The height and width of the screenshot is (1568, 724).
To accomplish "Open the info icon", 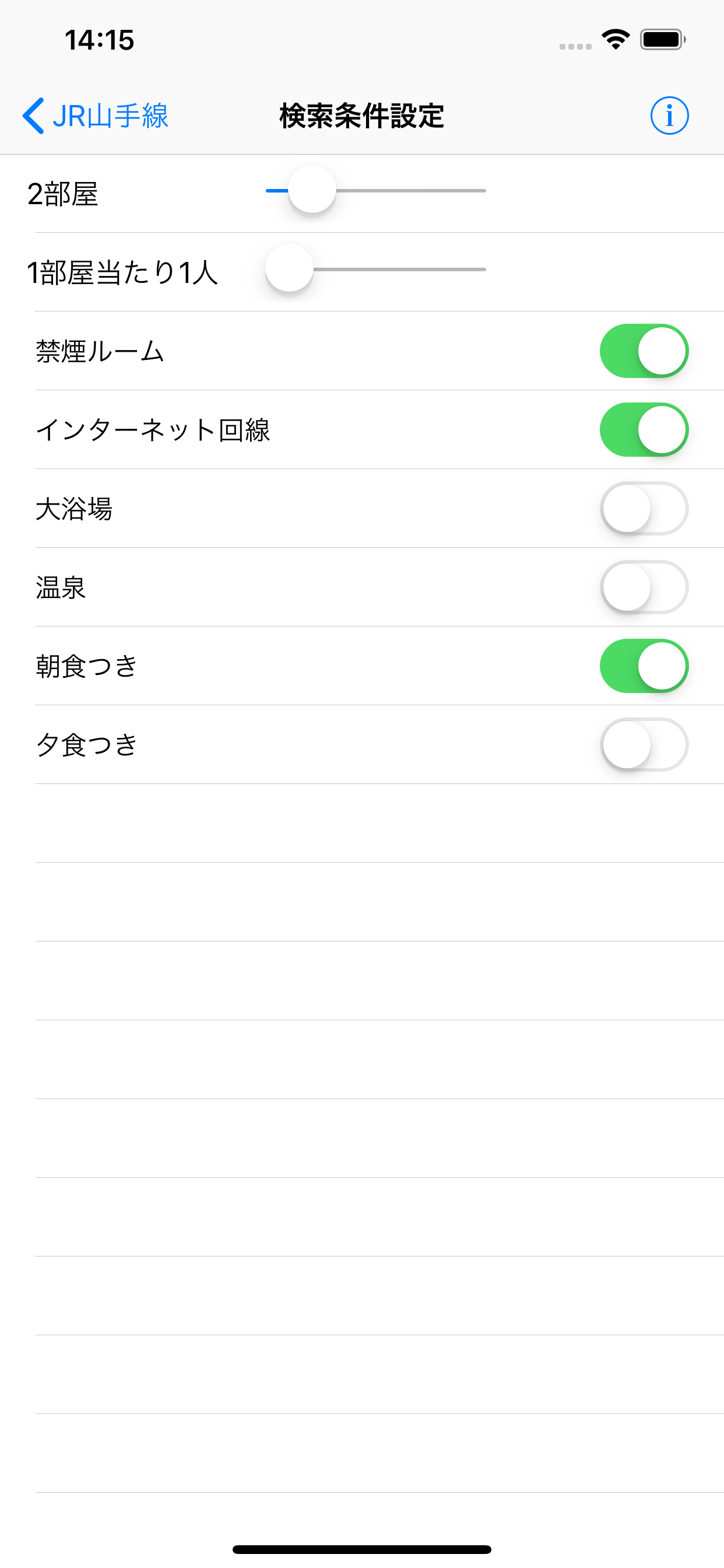I will coord(669,116).
